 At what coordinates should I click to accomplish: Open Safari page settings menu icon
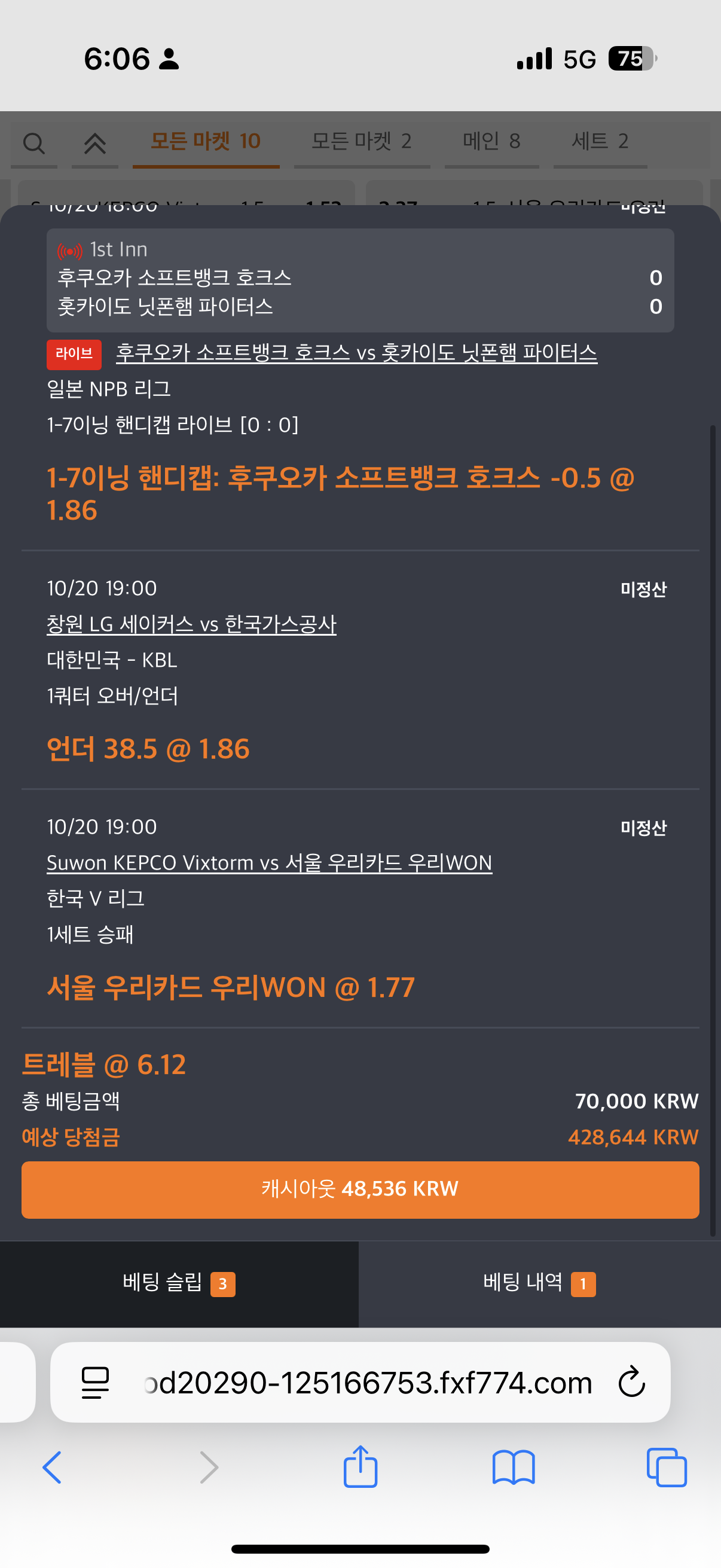(x=96, y=1382)
